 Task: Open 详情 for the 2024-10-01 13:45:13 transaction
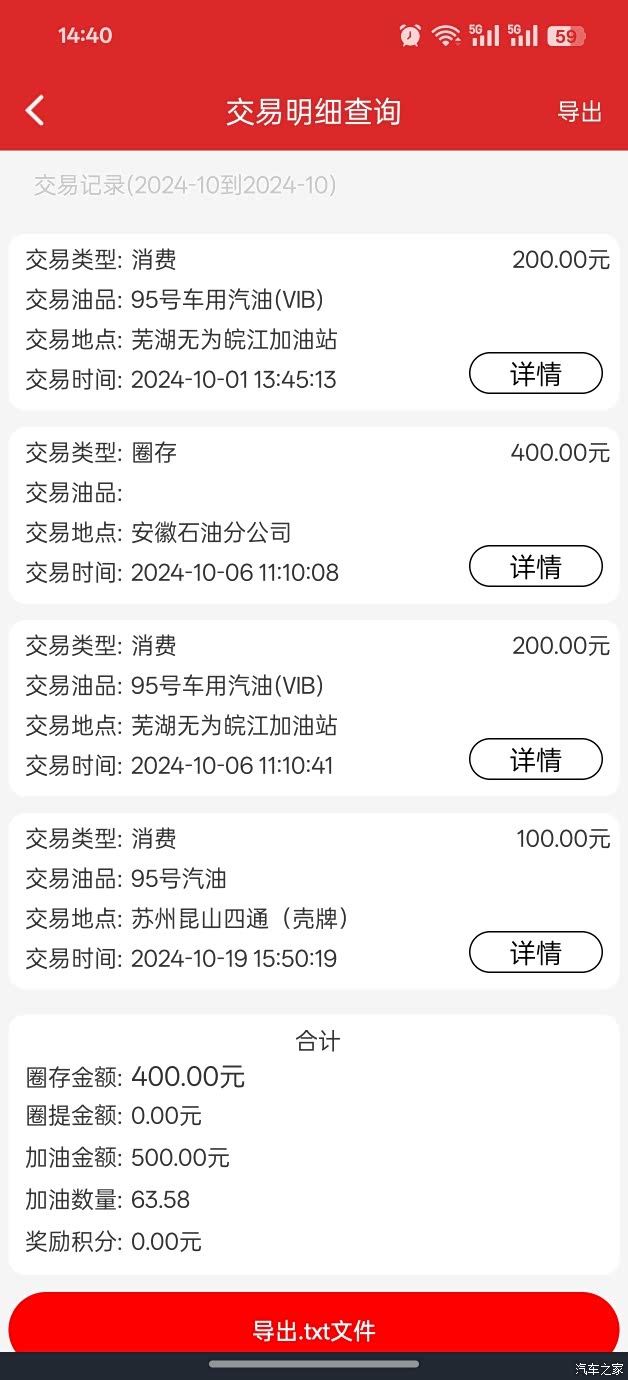coord(535,374)
